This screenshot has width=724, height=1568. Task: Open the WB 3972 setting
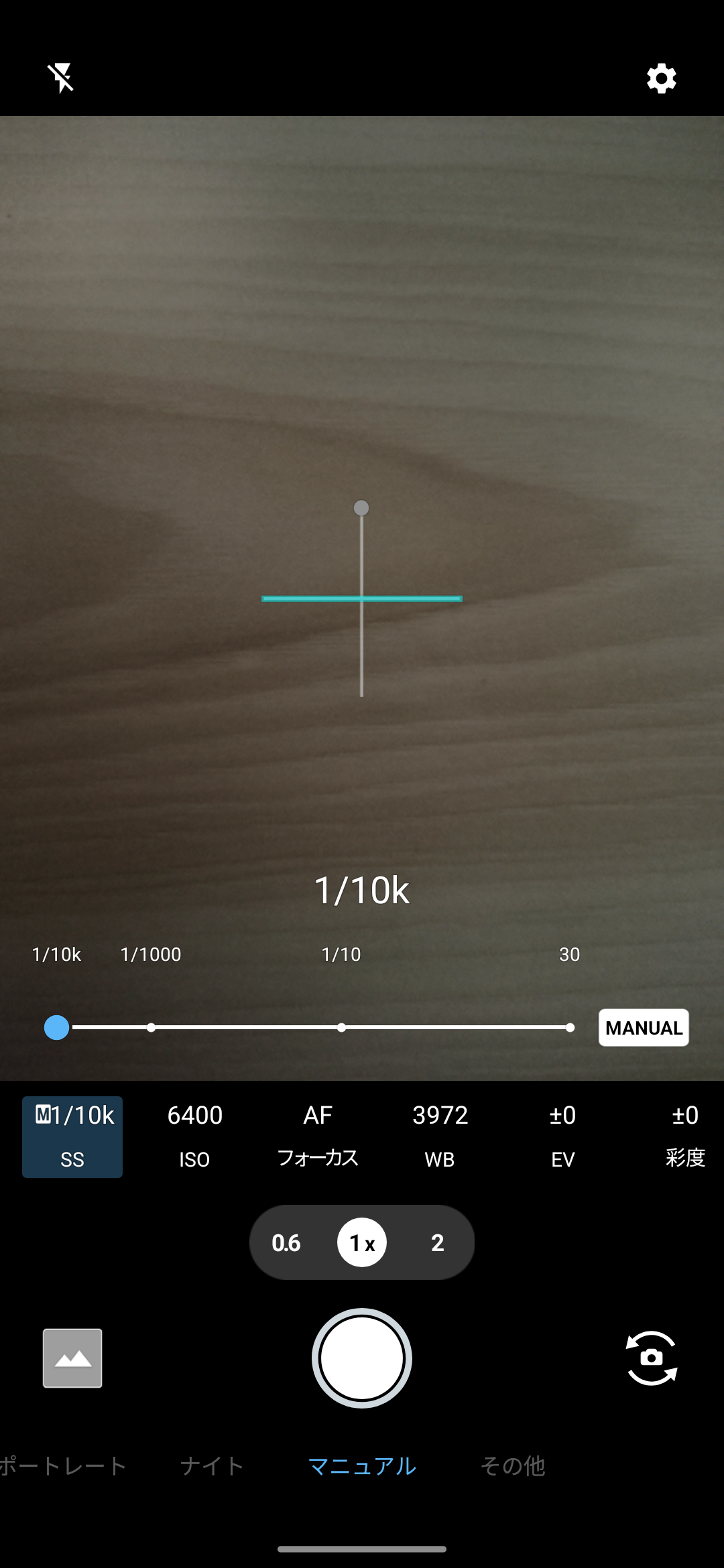pyautogui.click(x=440, y=1136)
